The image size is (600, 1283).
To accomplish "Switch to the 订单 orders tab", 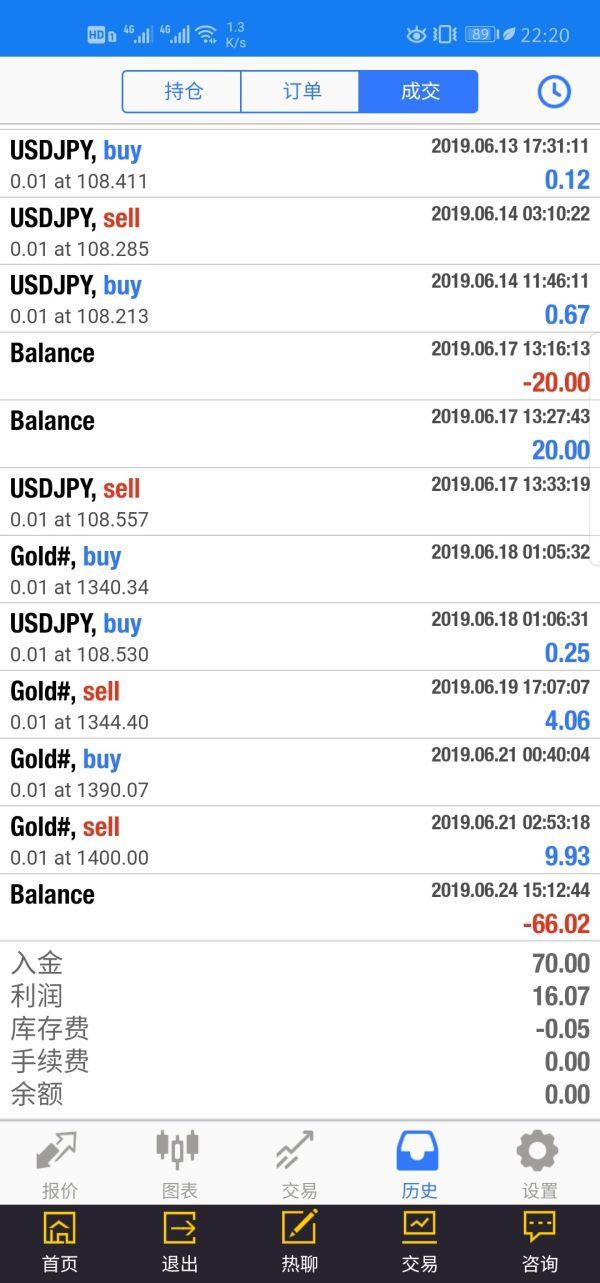I will (301, 92).
